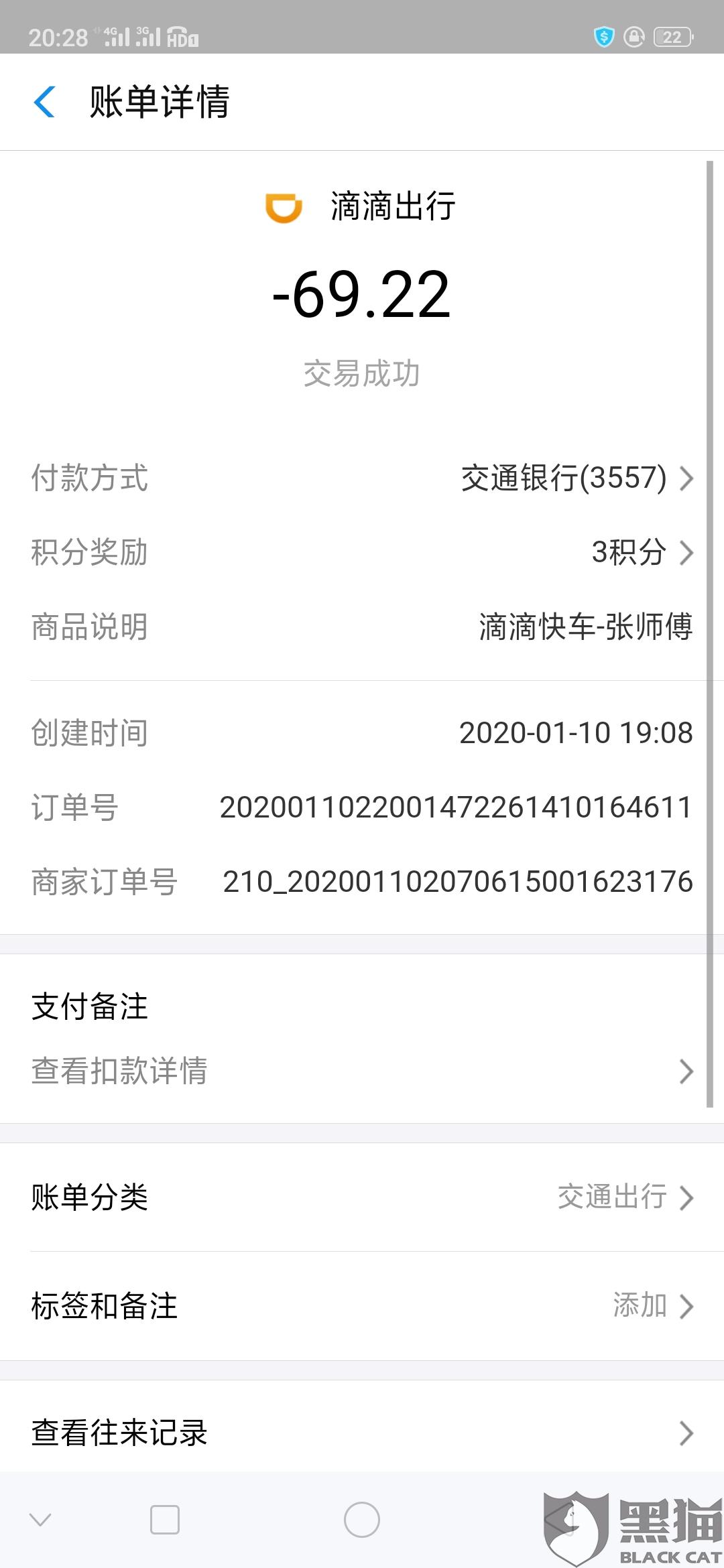Tap the 滴滴出行 merchant header
This screenshot has height=1568, width=724.
(x=362, y=206)
